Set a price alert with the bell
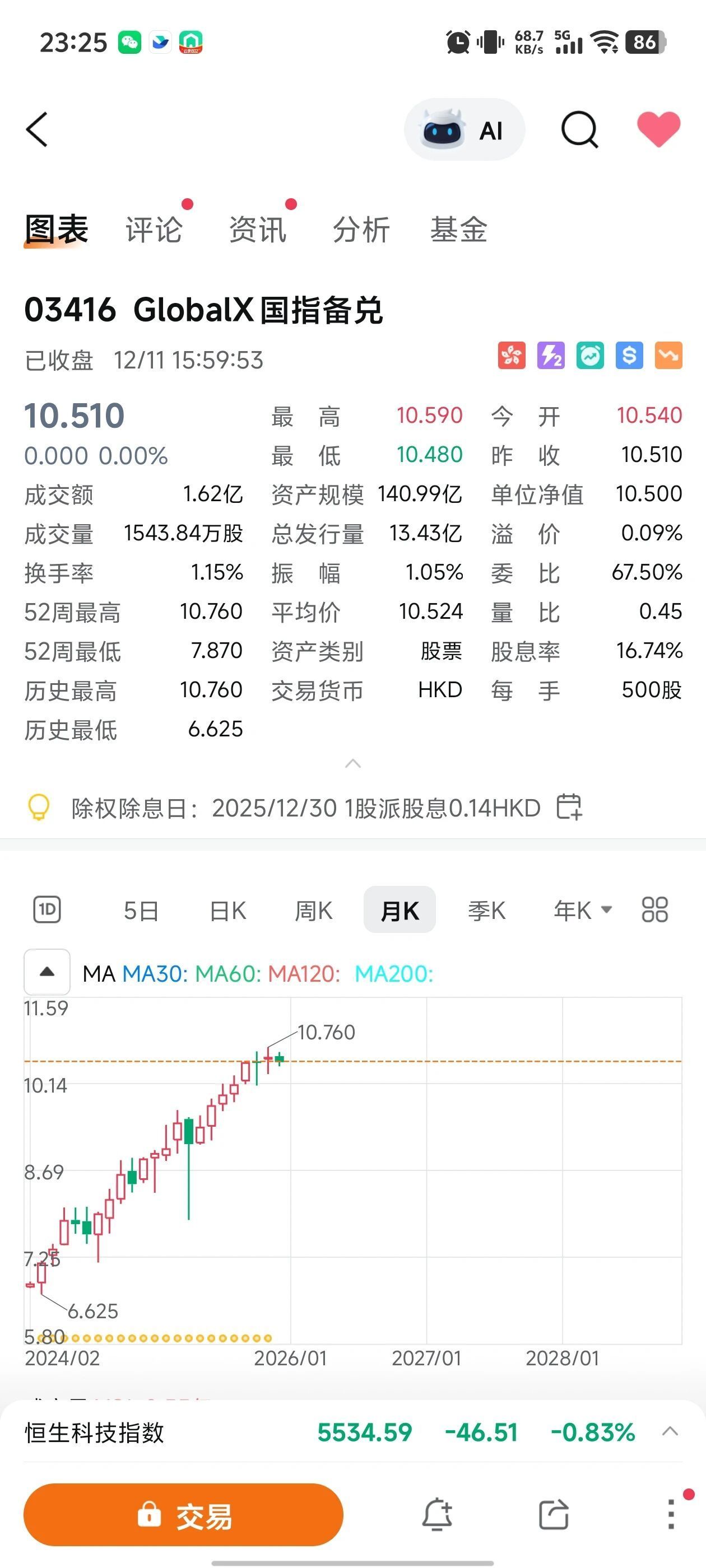706x1568 pixels. [438, 1514]
